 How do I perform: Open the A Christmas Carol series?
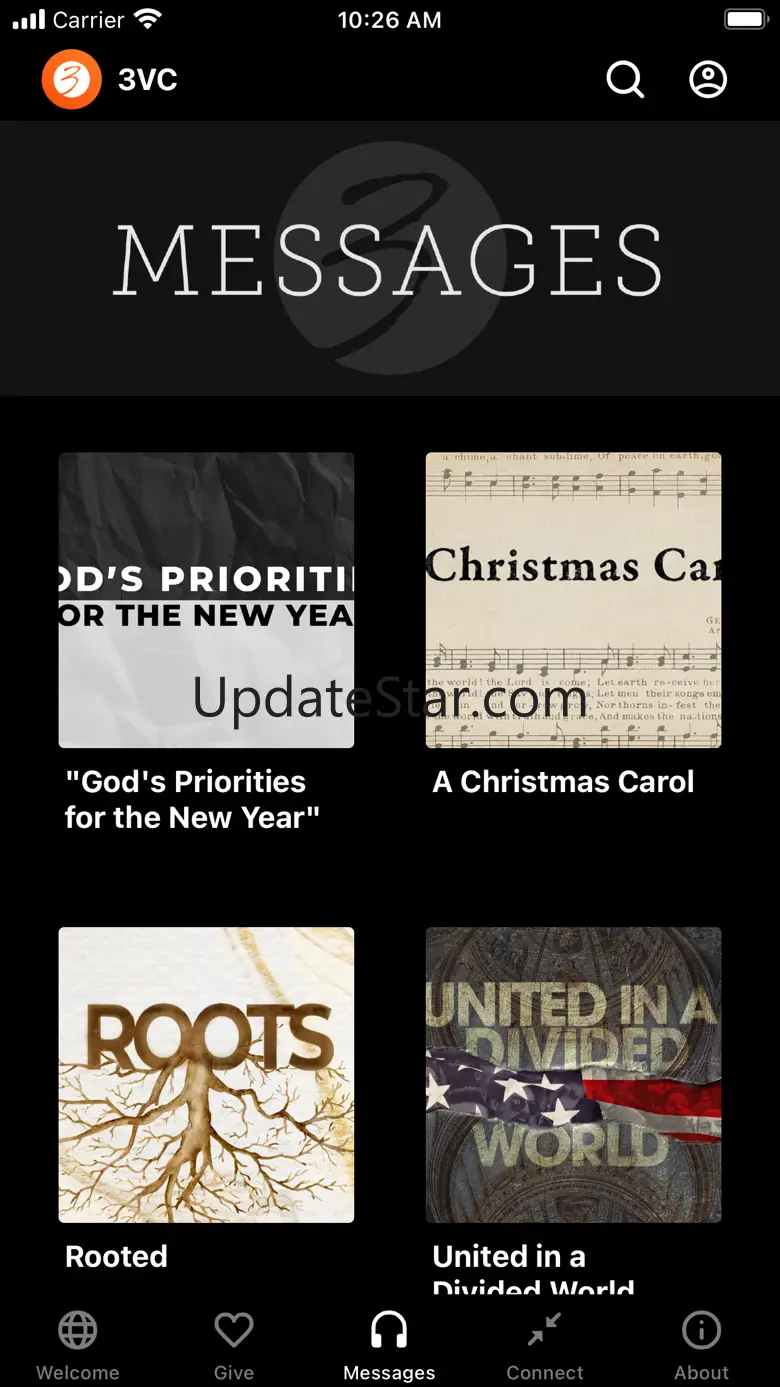(573, 600)
